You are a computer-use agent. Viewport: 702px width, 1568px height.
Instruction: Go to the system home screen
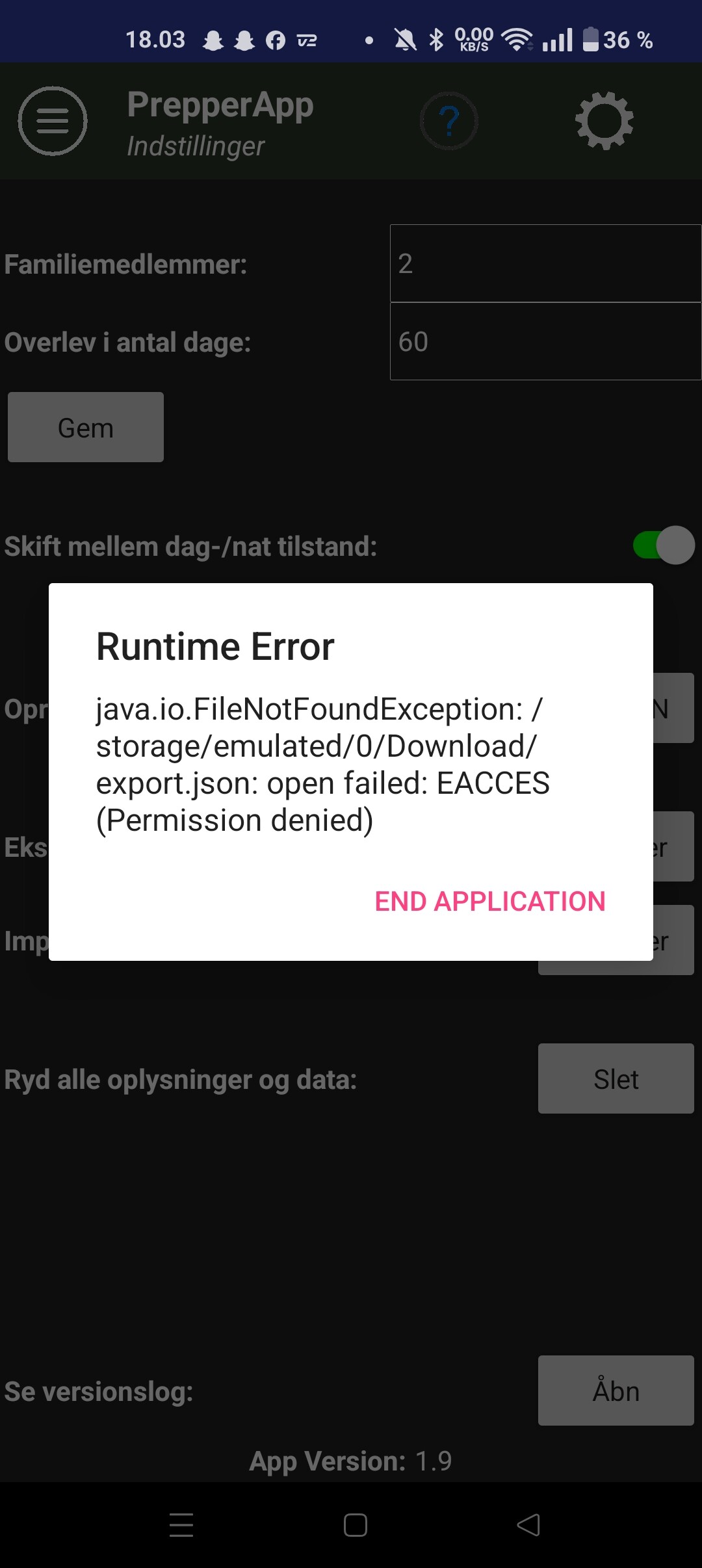tap(355, 1525)
